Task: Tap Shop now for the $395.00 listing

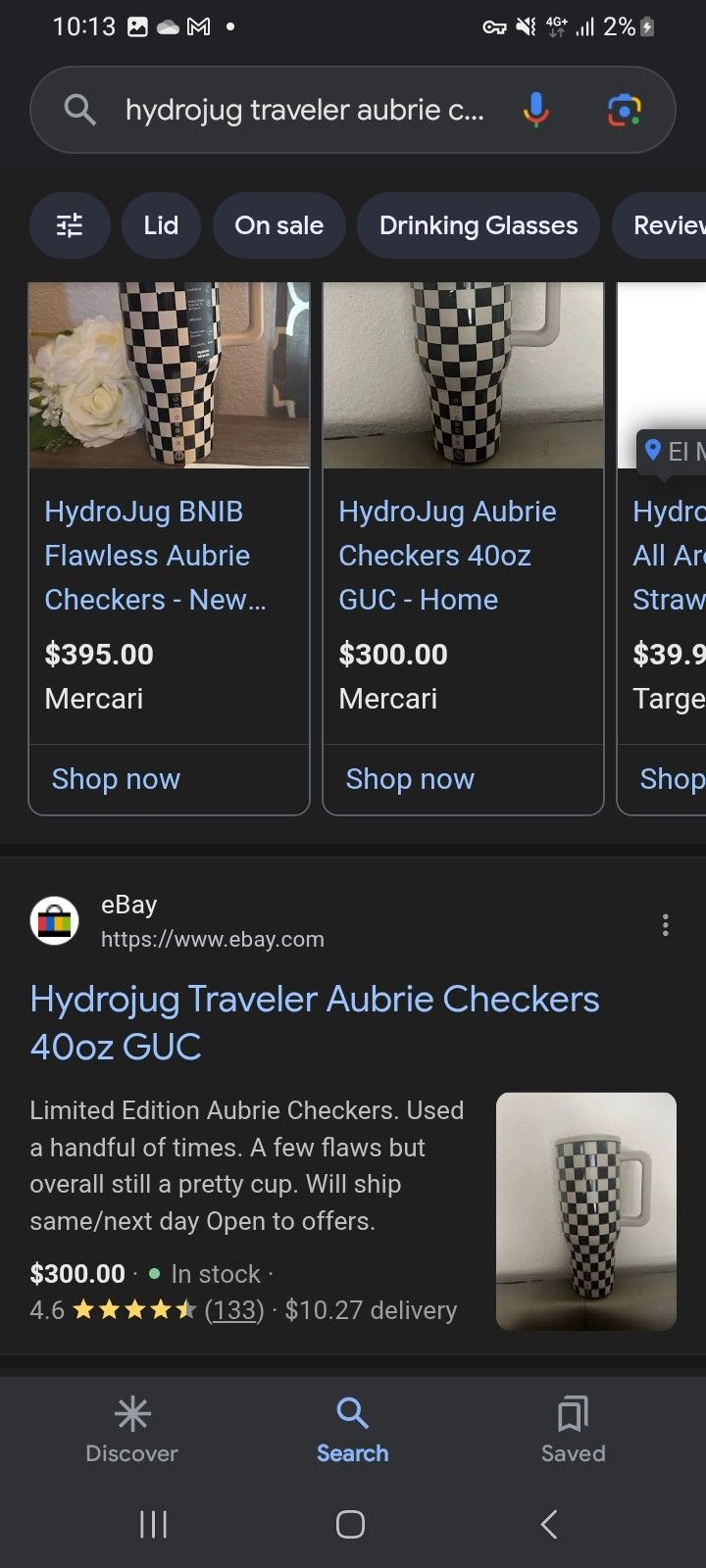Action: pos(115,778)
